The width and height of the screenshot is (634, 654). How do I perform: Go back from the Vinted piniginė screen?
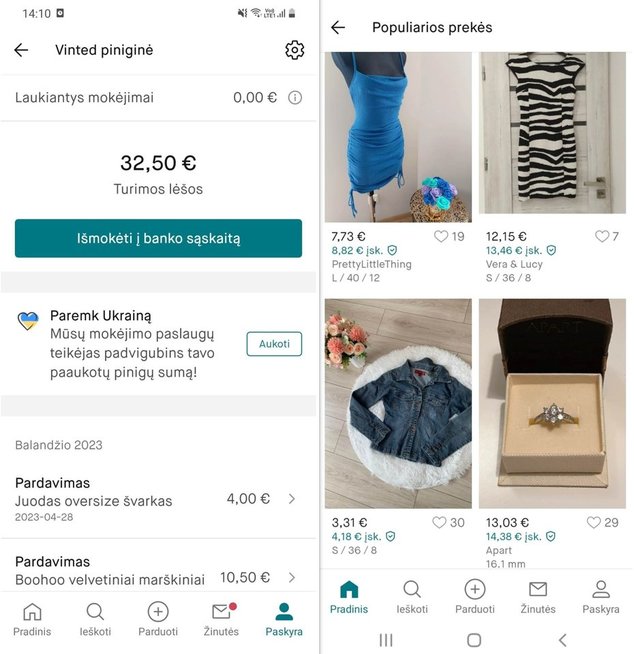pos(21,50)
